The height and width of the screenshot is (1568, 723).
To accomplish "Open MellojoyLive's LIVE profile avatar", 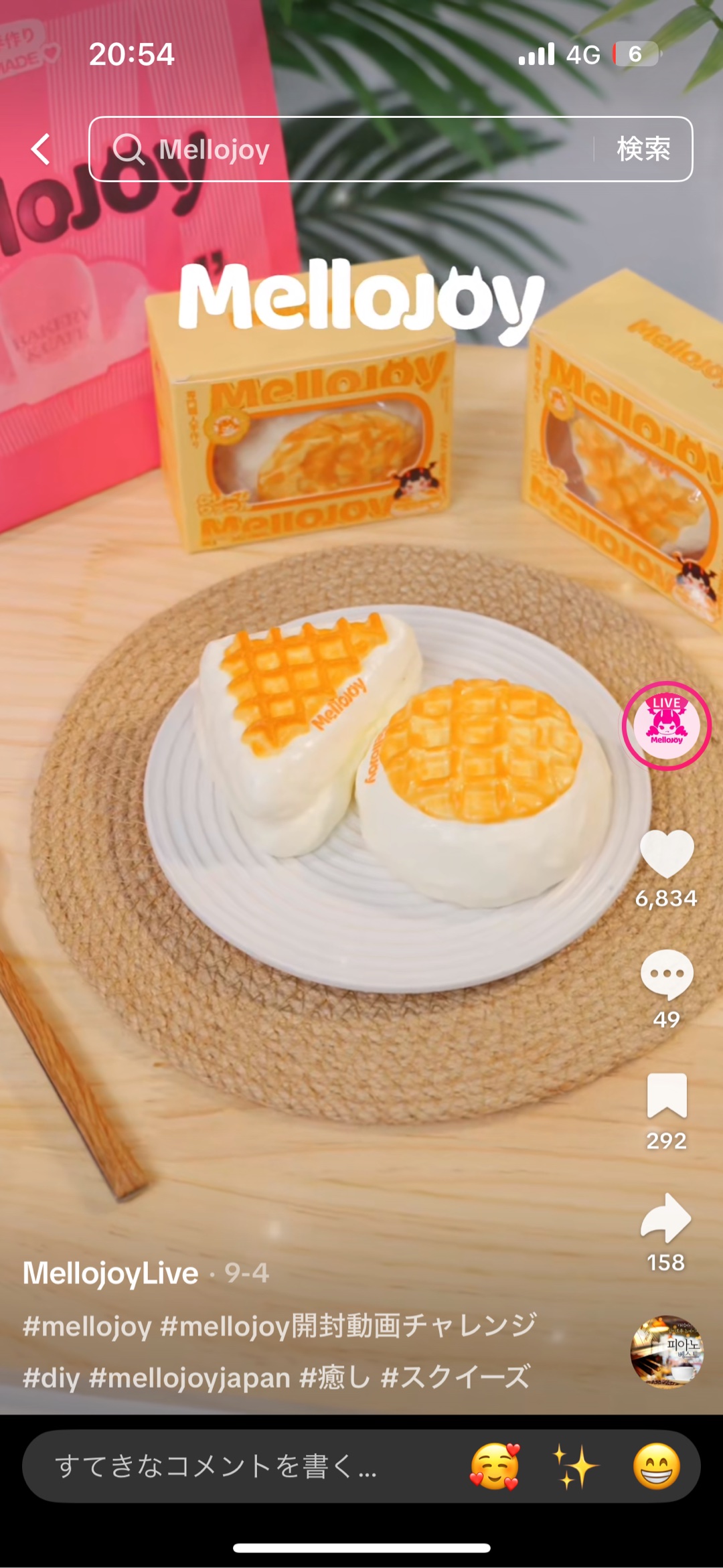I will pos(666,726).
